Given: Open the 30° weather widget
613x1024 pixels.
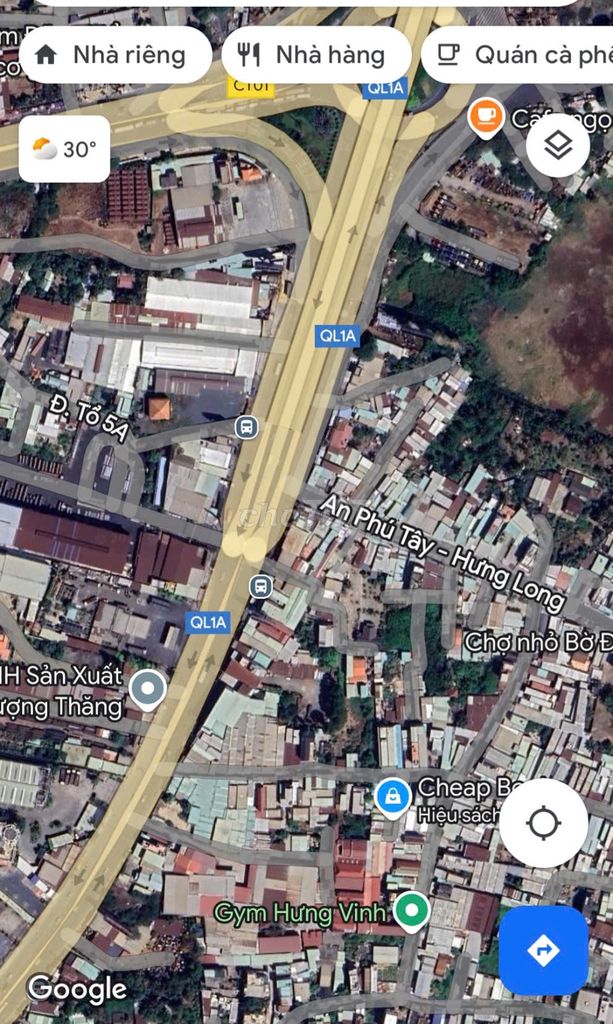Looking at the screenshot, I should coord(64,149).
